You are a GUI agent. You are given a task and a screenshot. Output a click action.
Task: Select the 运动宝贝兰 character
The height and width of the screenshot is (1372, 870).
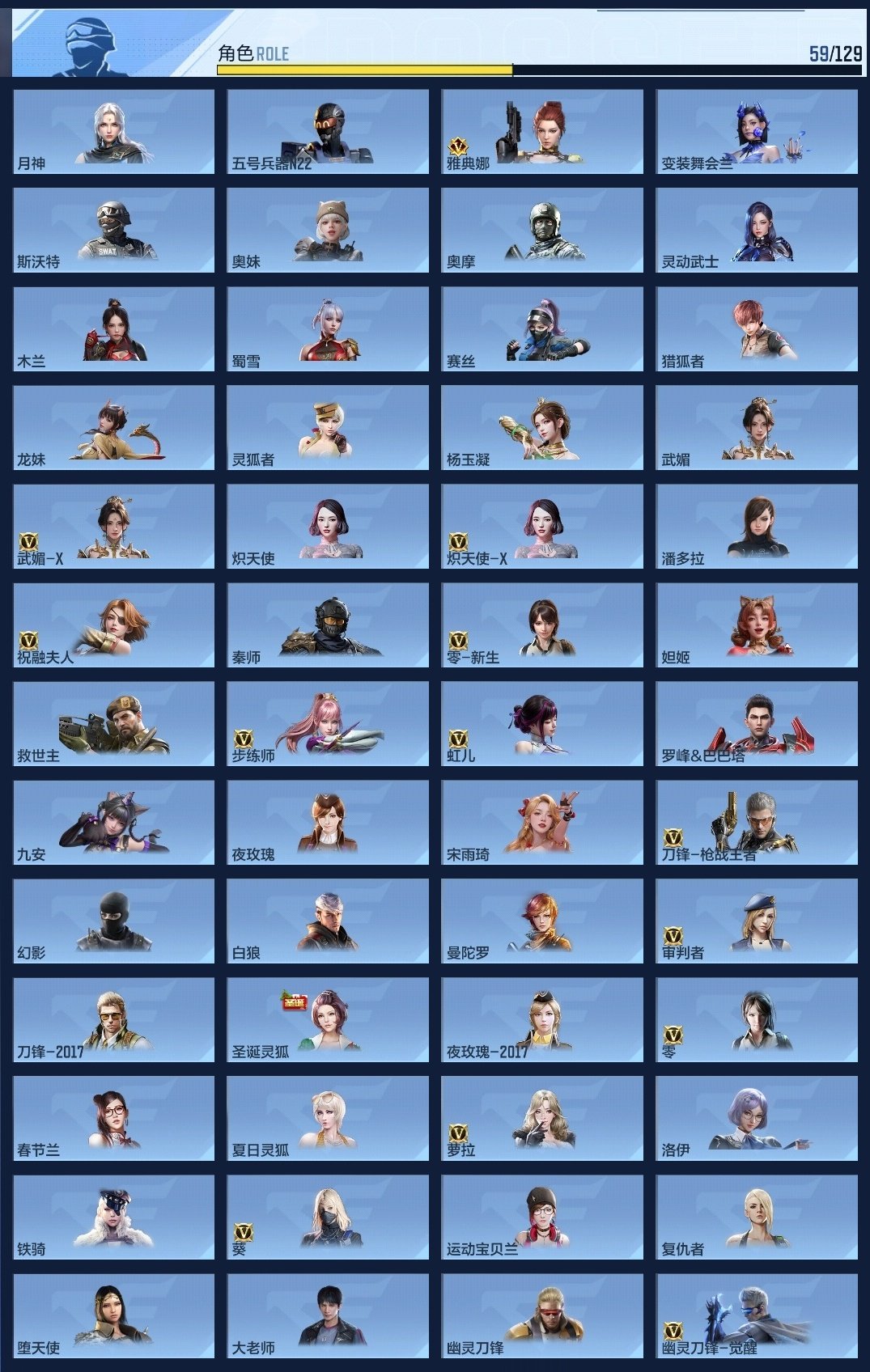coord(542,1217)
